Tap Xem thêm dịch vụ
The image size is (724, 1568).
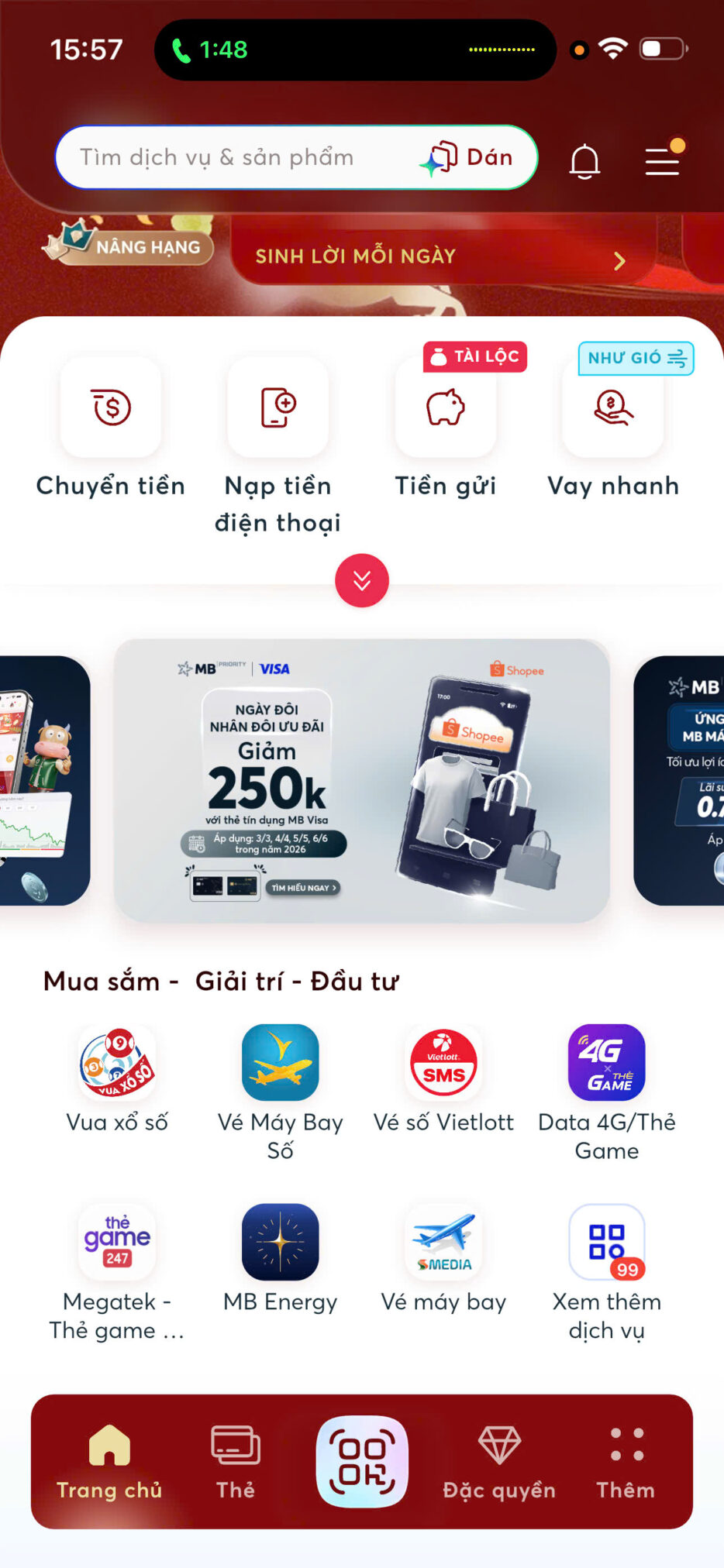pos(607,1243)
